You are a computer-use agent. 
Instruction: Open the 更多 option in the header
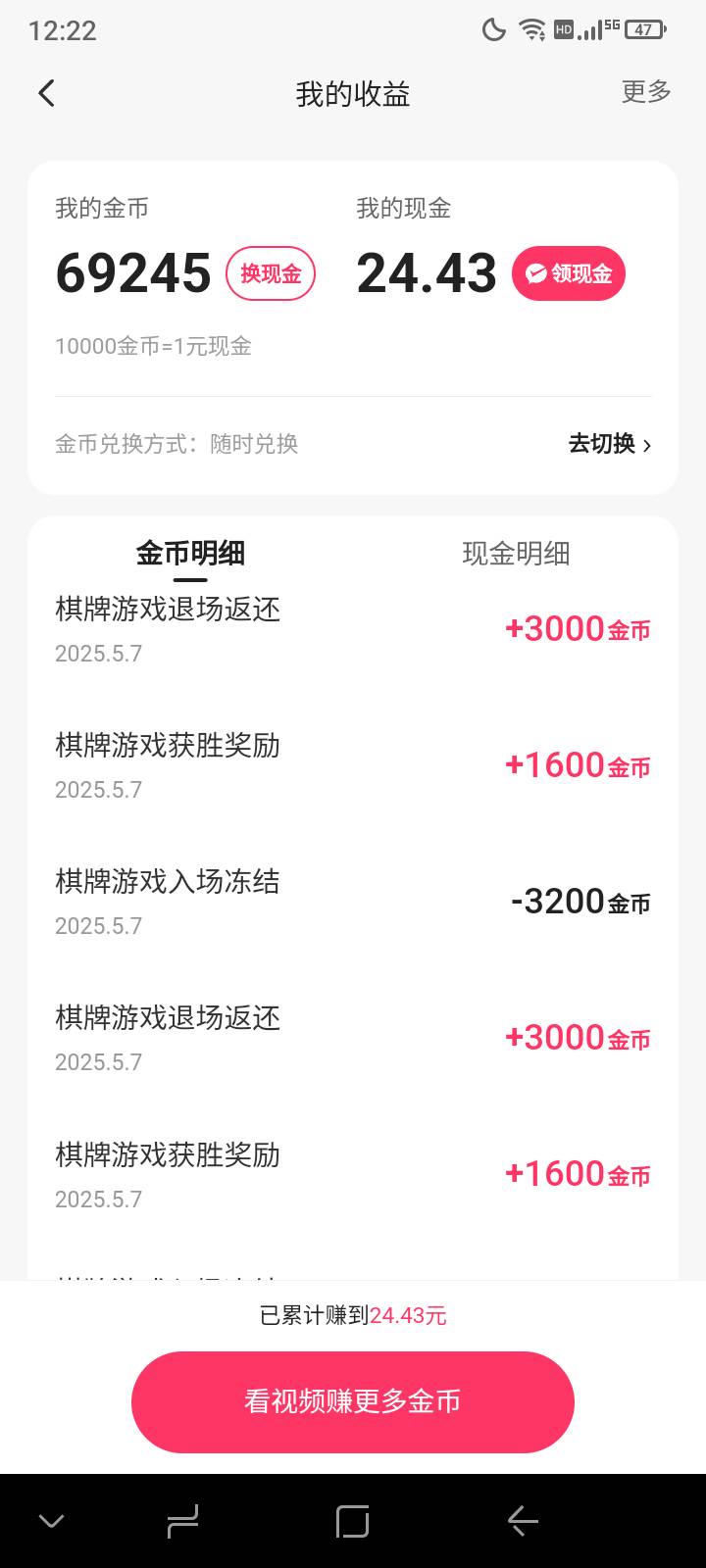(646, 92)
